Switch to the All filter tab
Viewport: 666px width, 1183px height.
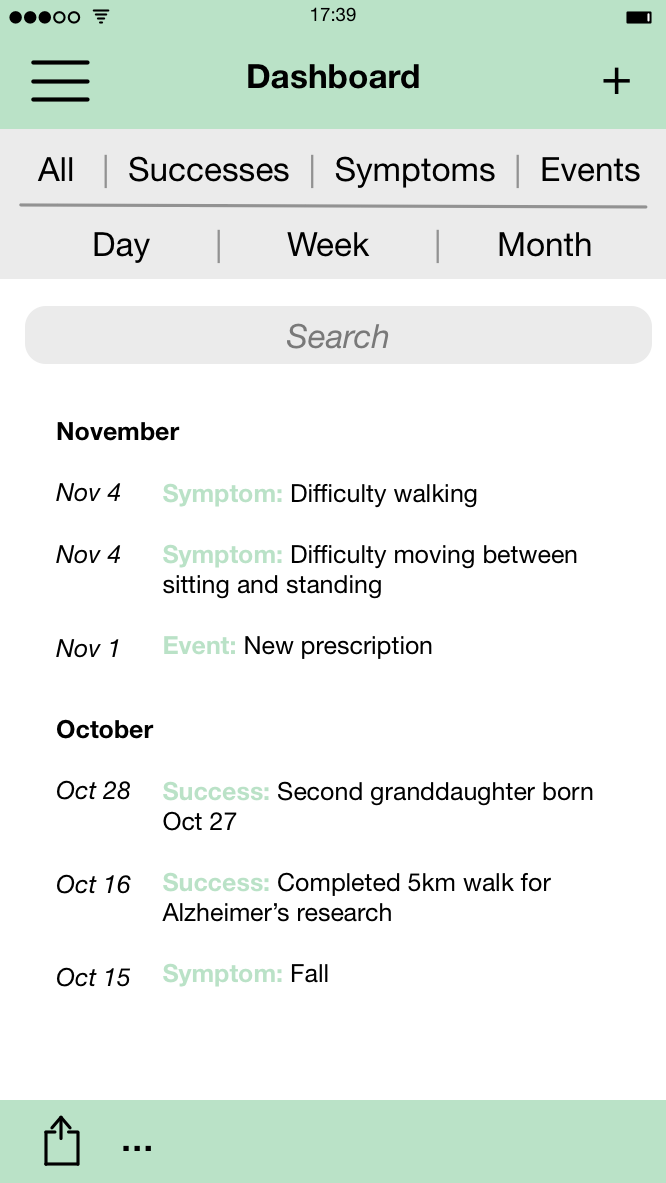pos(56,170)
